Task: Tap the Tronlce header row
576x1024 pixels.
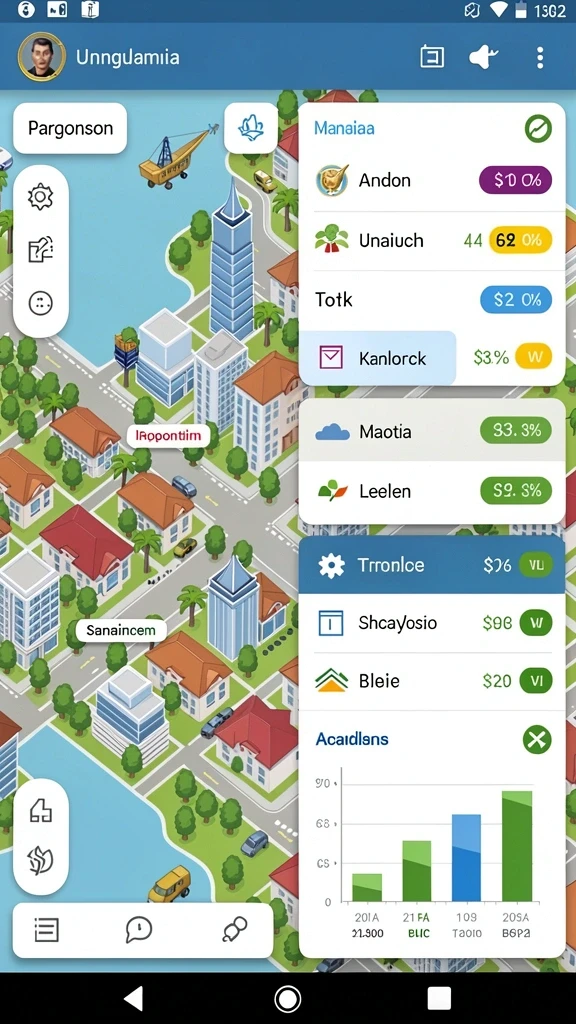Action: coord(432,565)
